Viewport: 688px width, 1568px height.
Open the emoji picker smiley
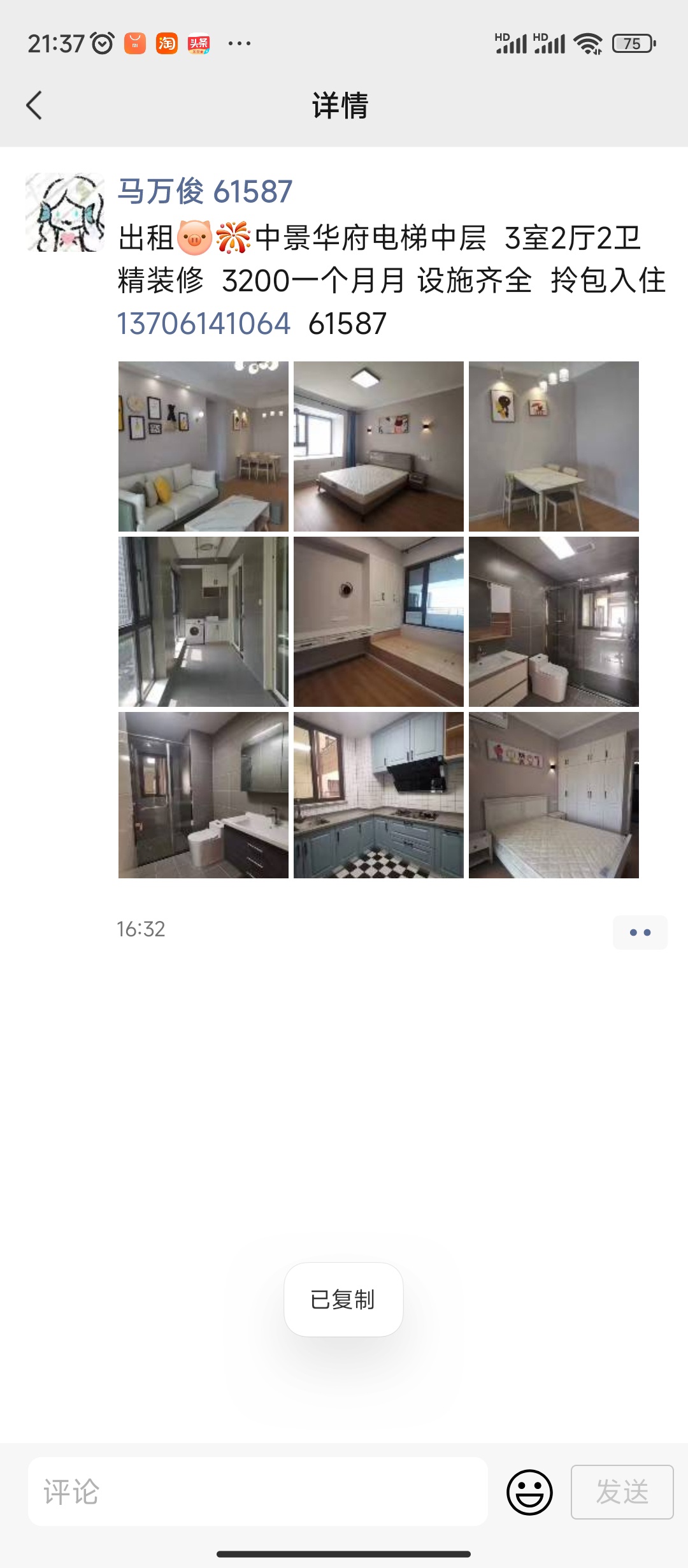point(529,1492)
